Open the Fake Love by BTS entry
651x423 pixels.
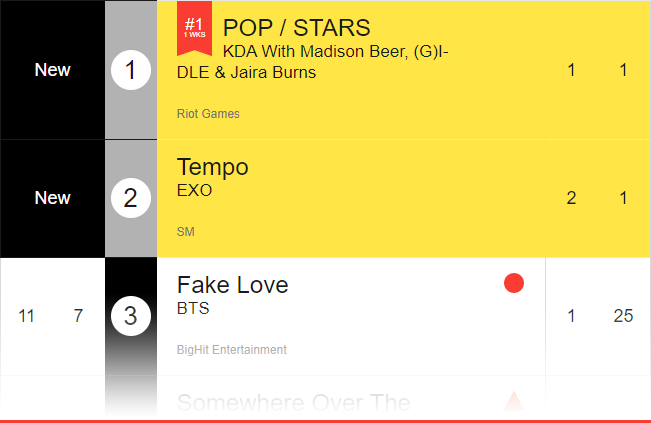233,285
